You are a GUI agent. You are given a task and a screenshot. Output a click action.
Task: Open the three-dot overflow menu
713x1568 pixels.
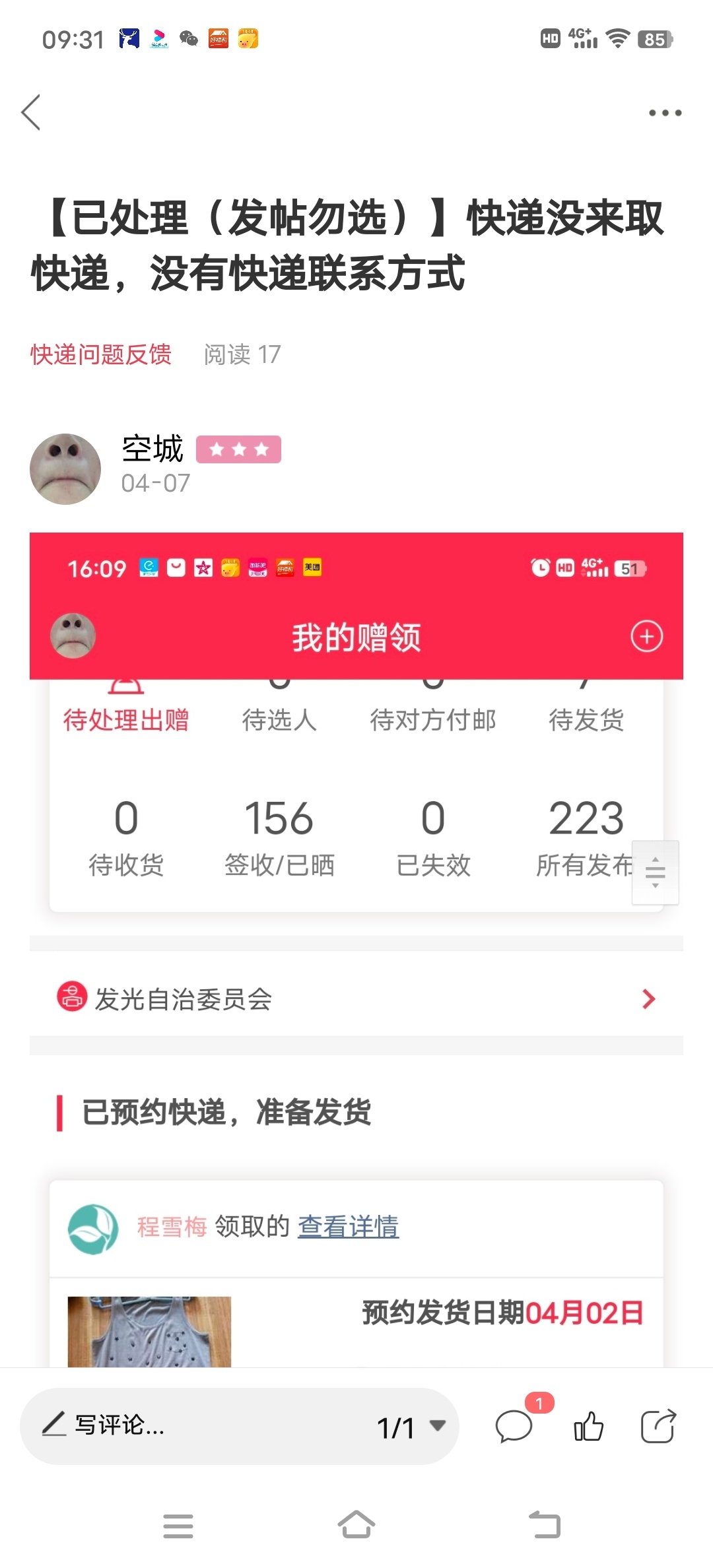tap(664, 113)
